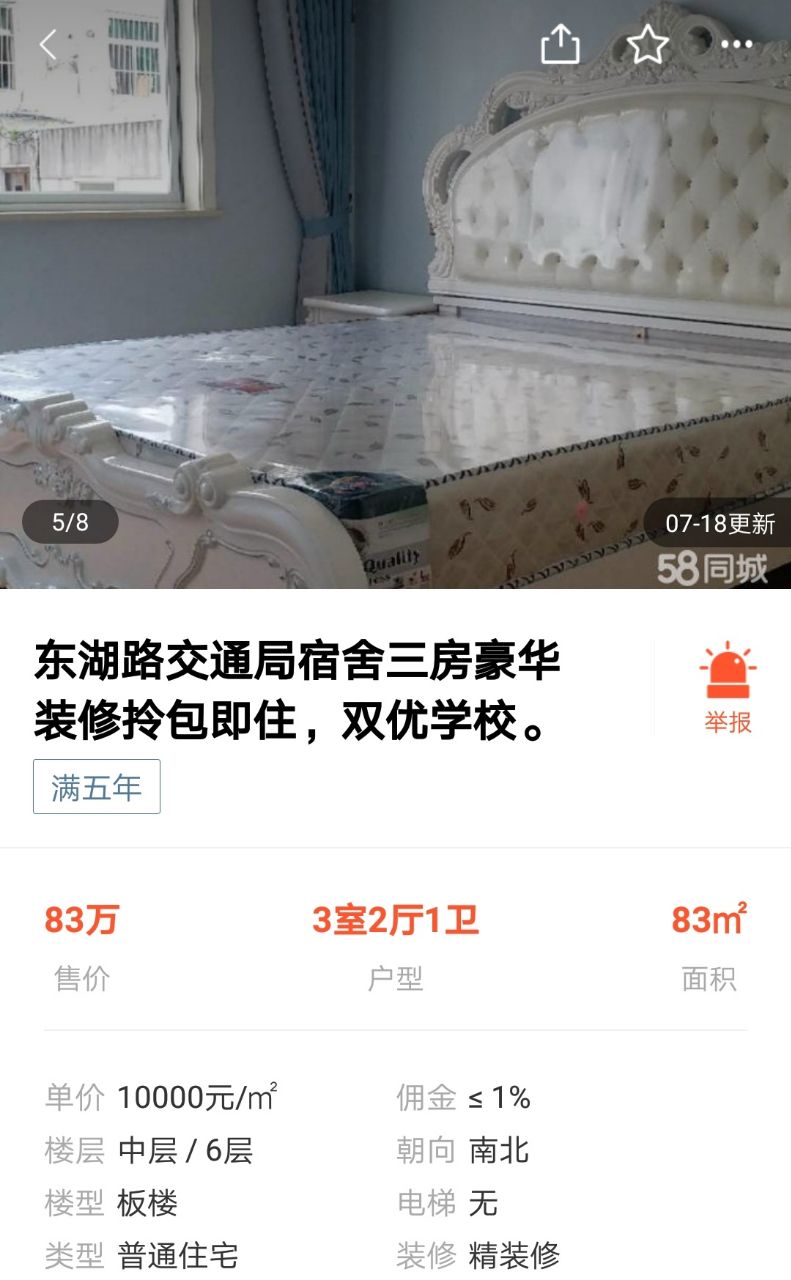Open the three-dot overflow menu
This screenshot has width=791, height=1280.
(x=736, y=45)
